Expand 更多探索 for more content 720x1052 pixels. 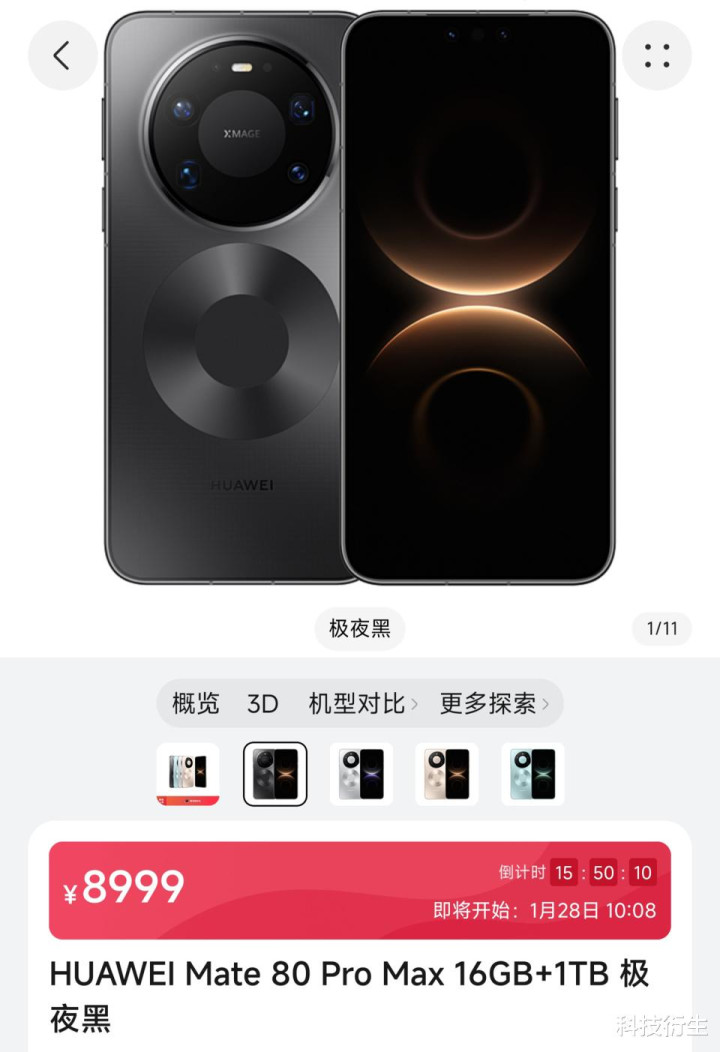coord(494,704)
